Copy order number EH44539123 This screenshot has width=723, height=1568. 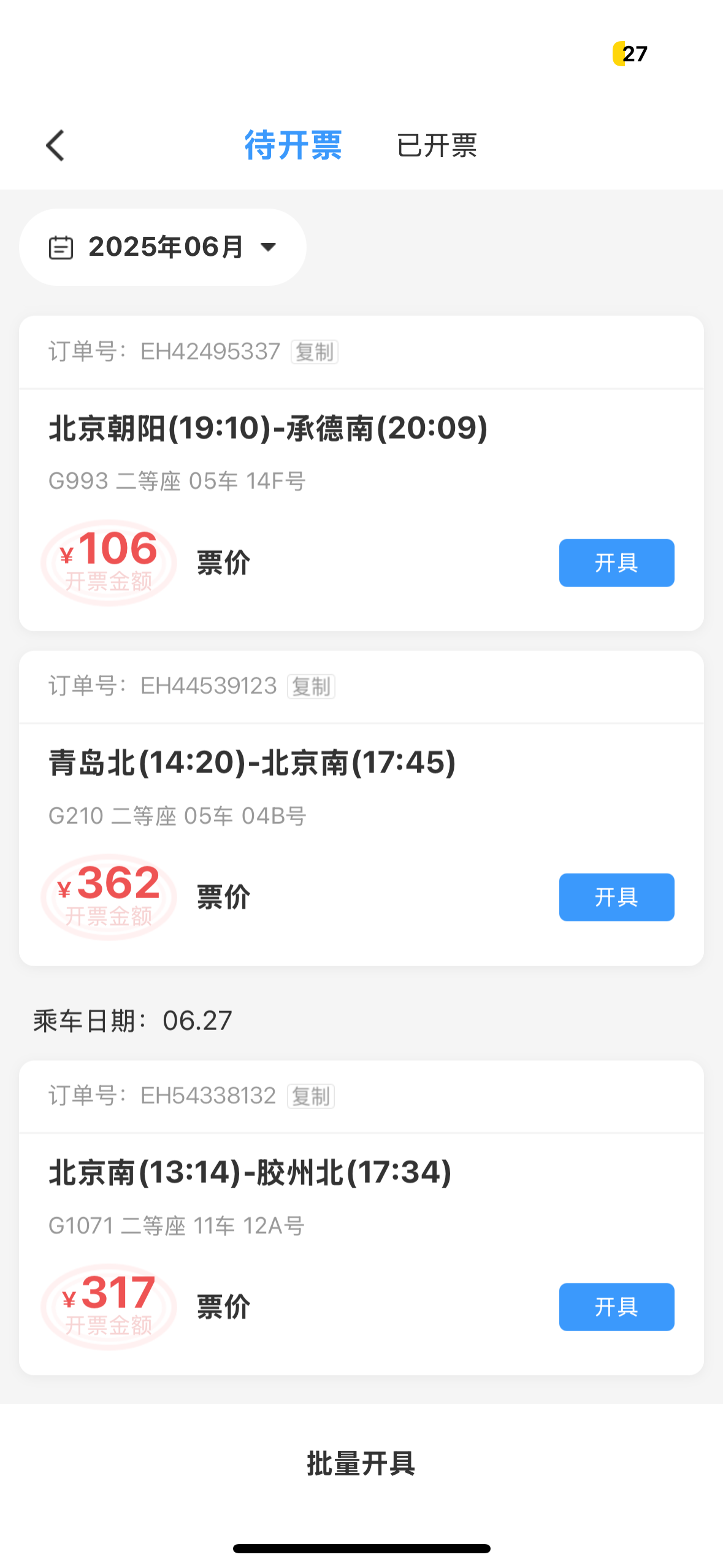click(x=311, y=686)
